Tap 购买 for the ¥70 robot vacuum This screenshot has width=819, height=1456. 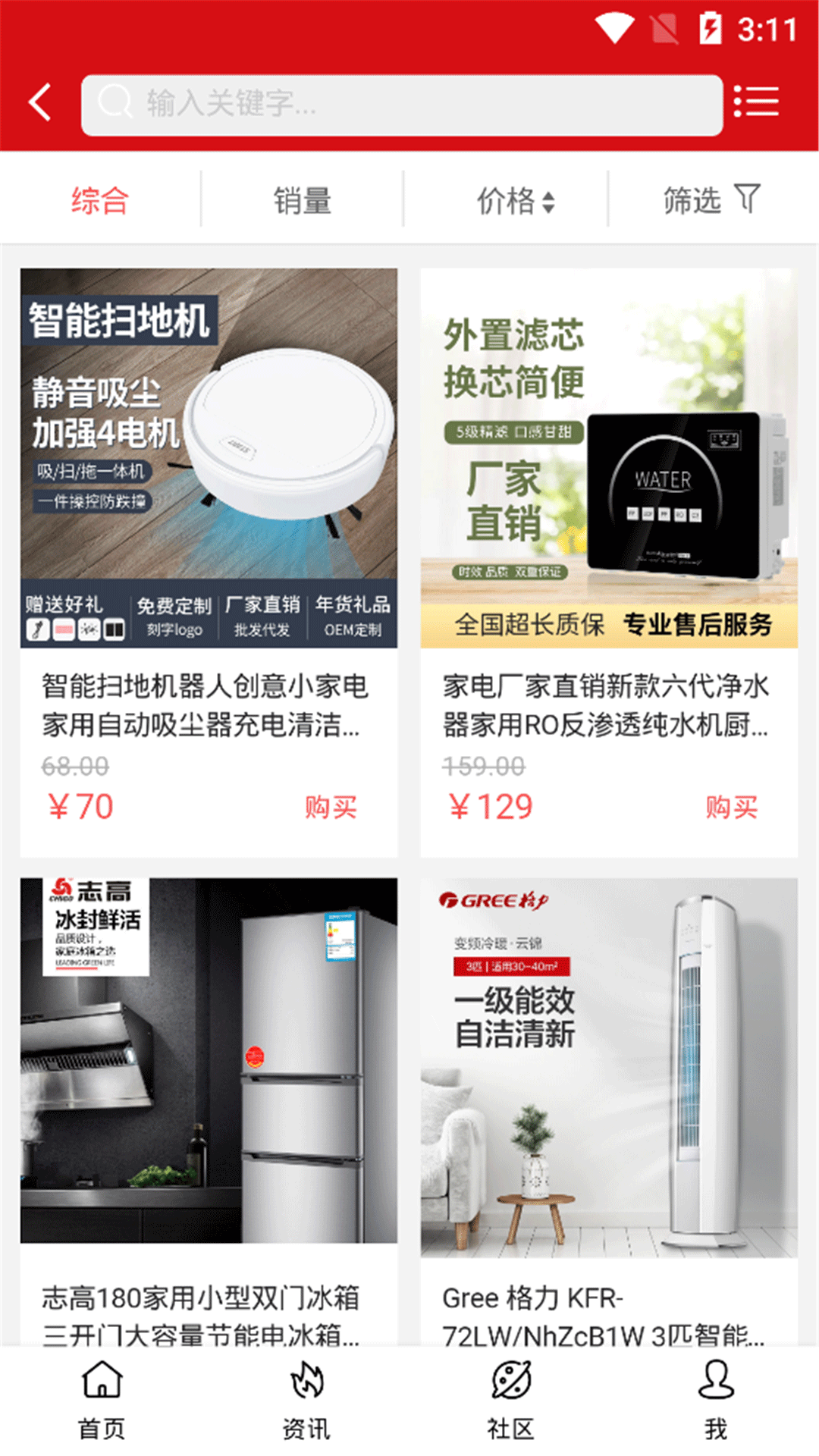[x=331, y=808]
